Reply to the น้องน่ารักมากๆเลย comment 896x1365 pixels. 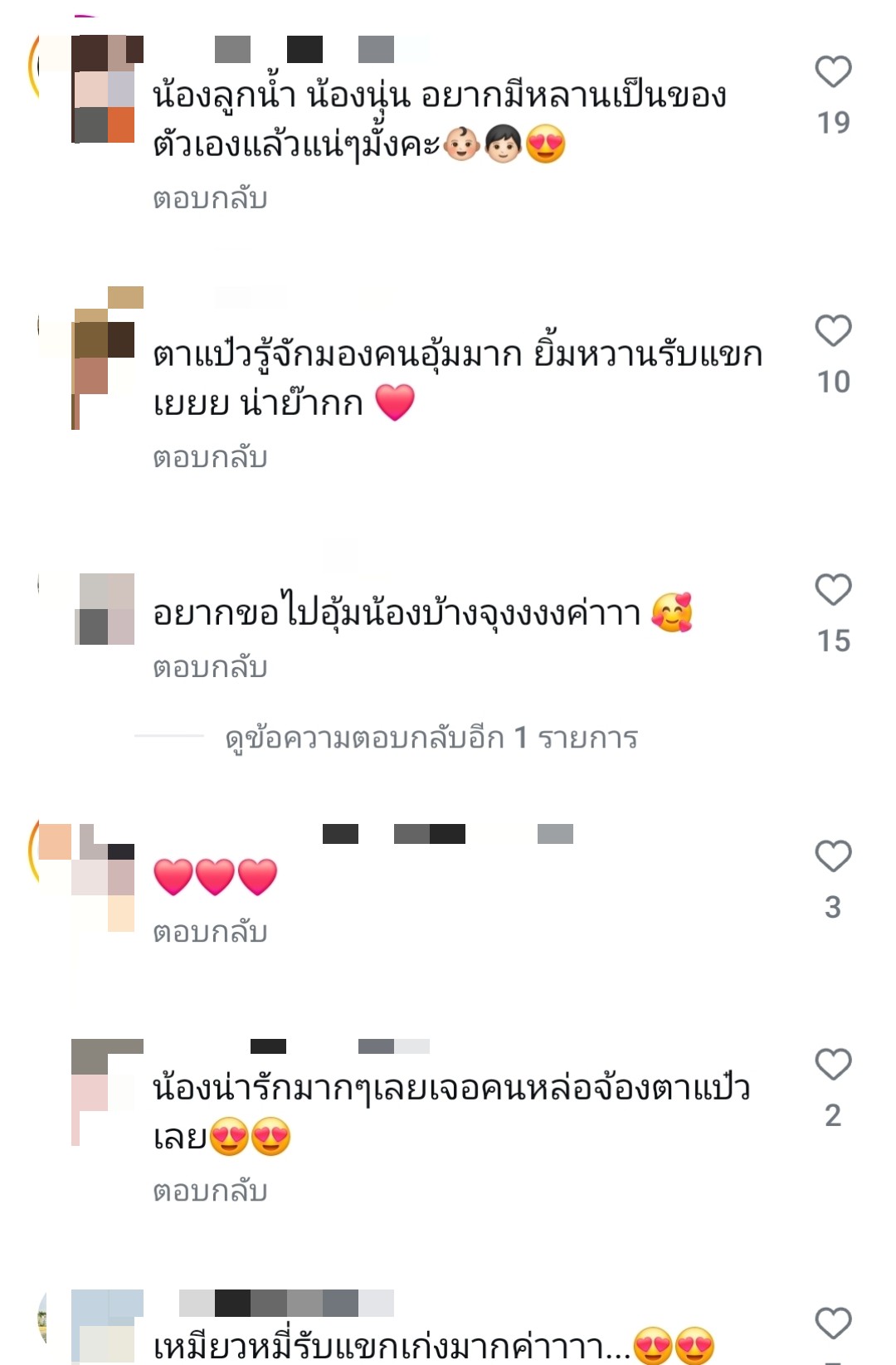tap(210, 1192)
